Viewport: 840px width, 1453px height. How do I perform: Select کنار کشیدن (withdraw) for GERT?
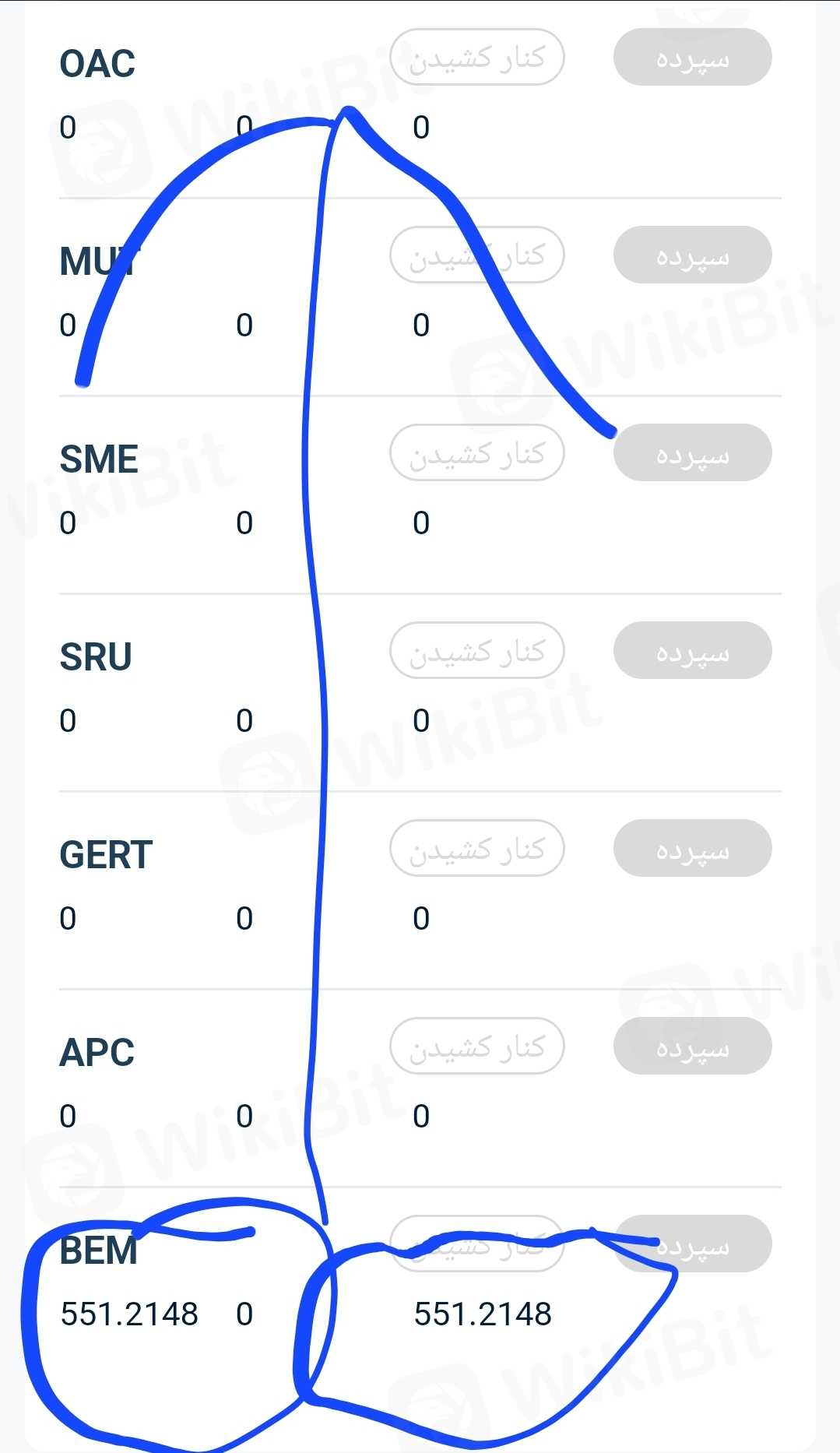click(476, 849)
